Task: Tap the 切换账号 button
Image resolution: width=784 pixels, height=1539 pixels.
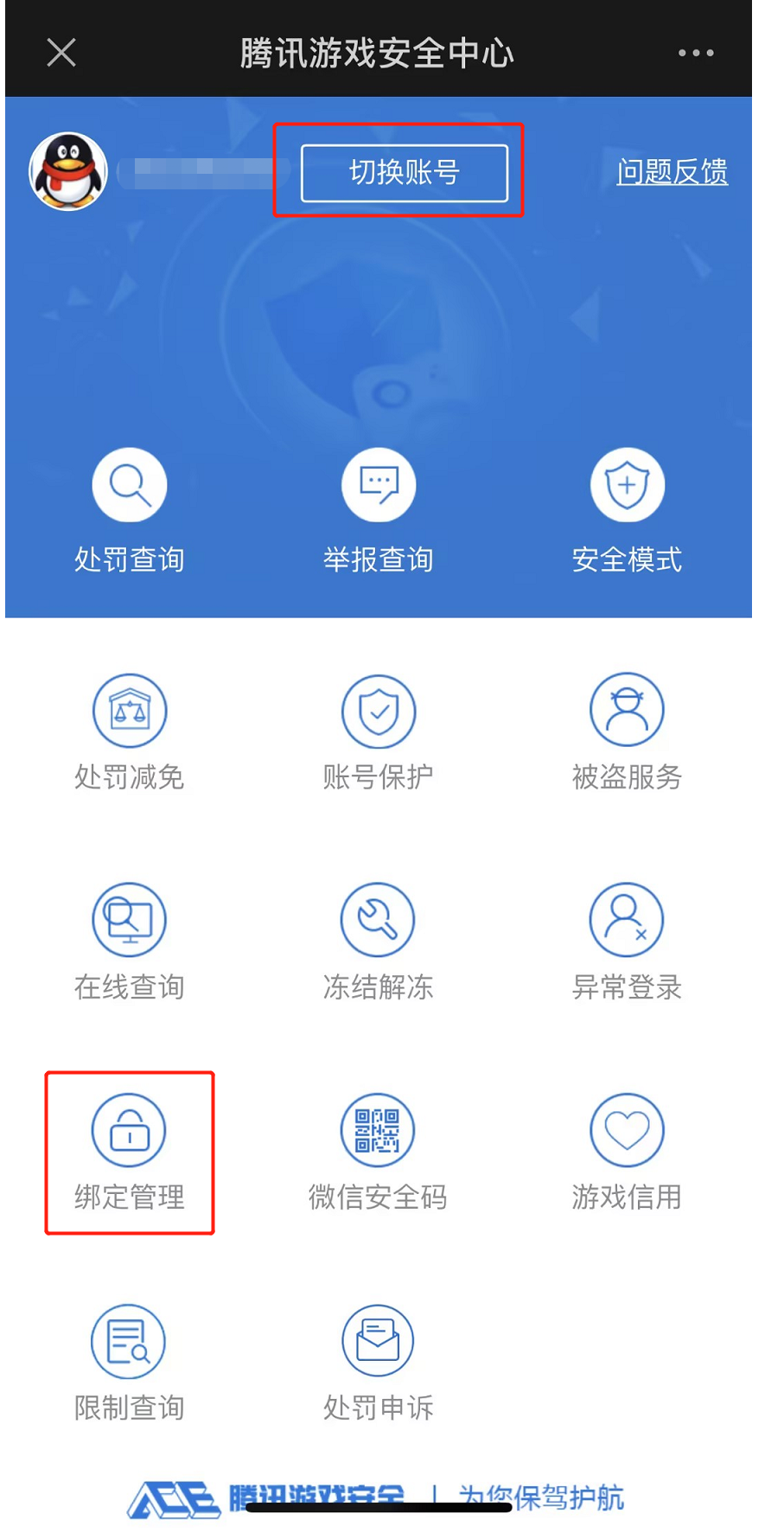Action: [404, 173]
